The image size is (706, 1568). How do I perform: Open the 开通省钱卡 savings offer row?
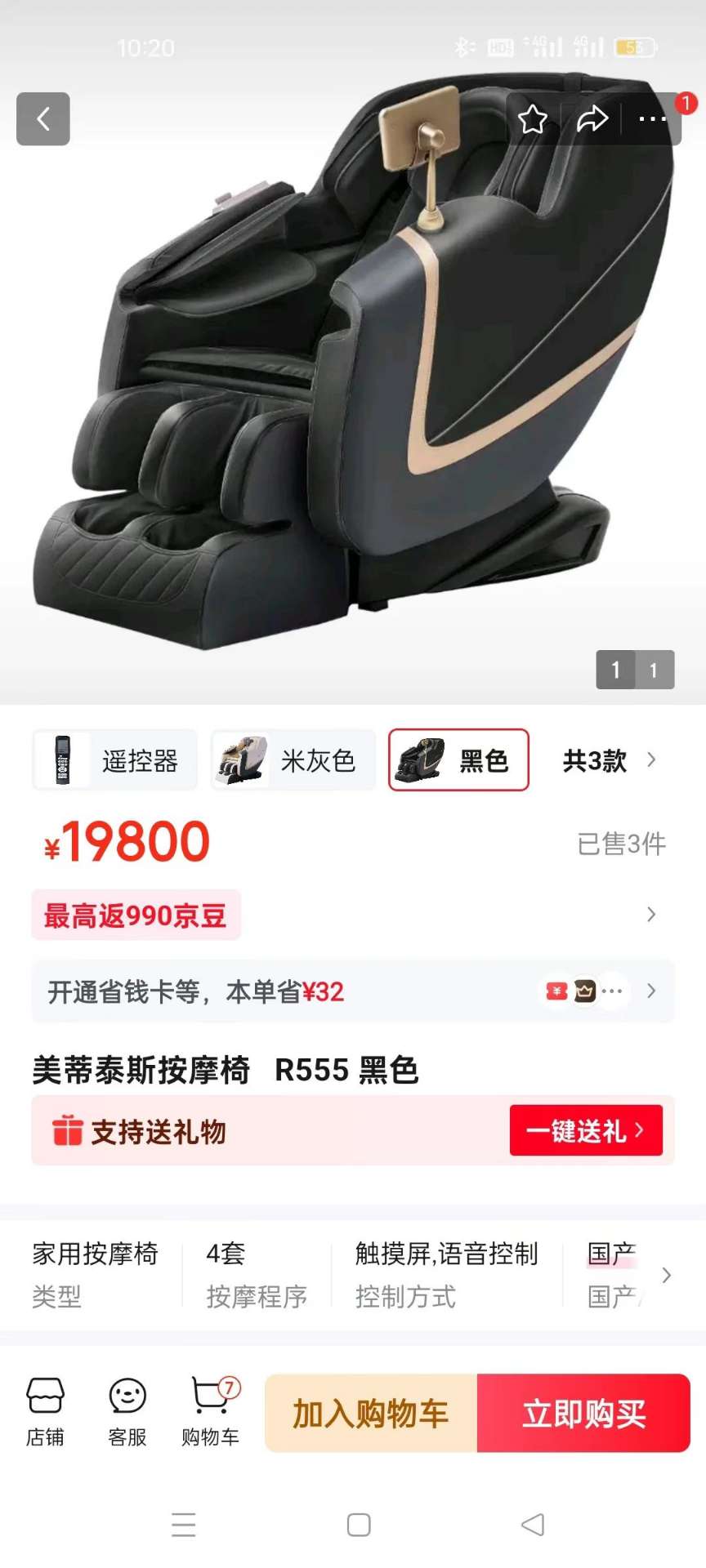coord(353,991)
